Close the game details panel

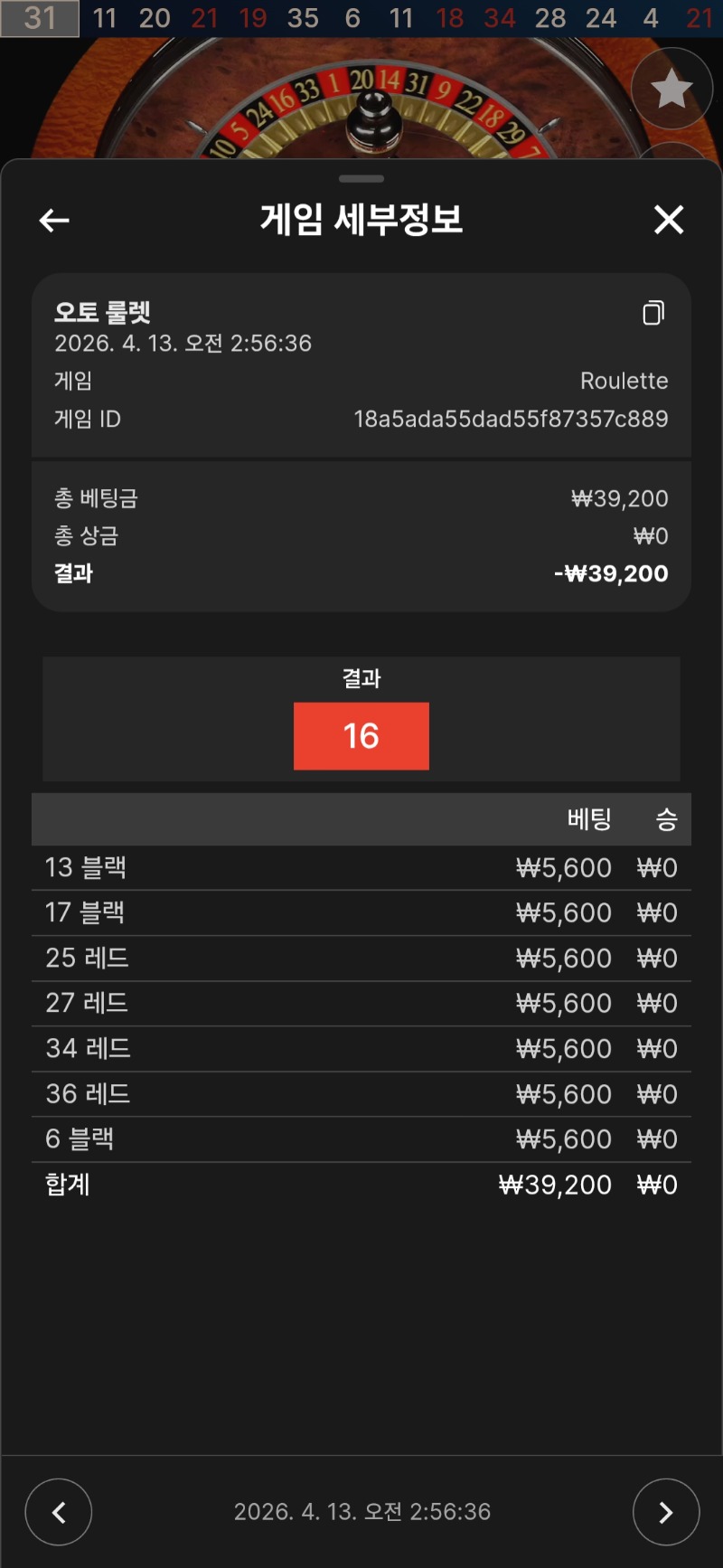pos(669,220)
